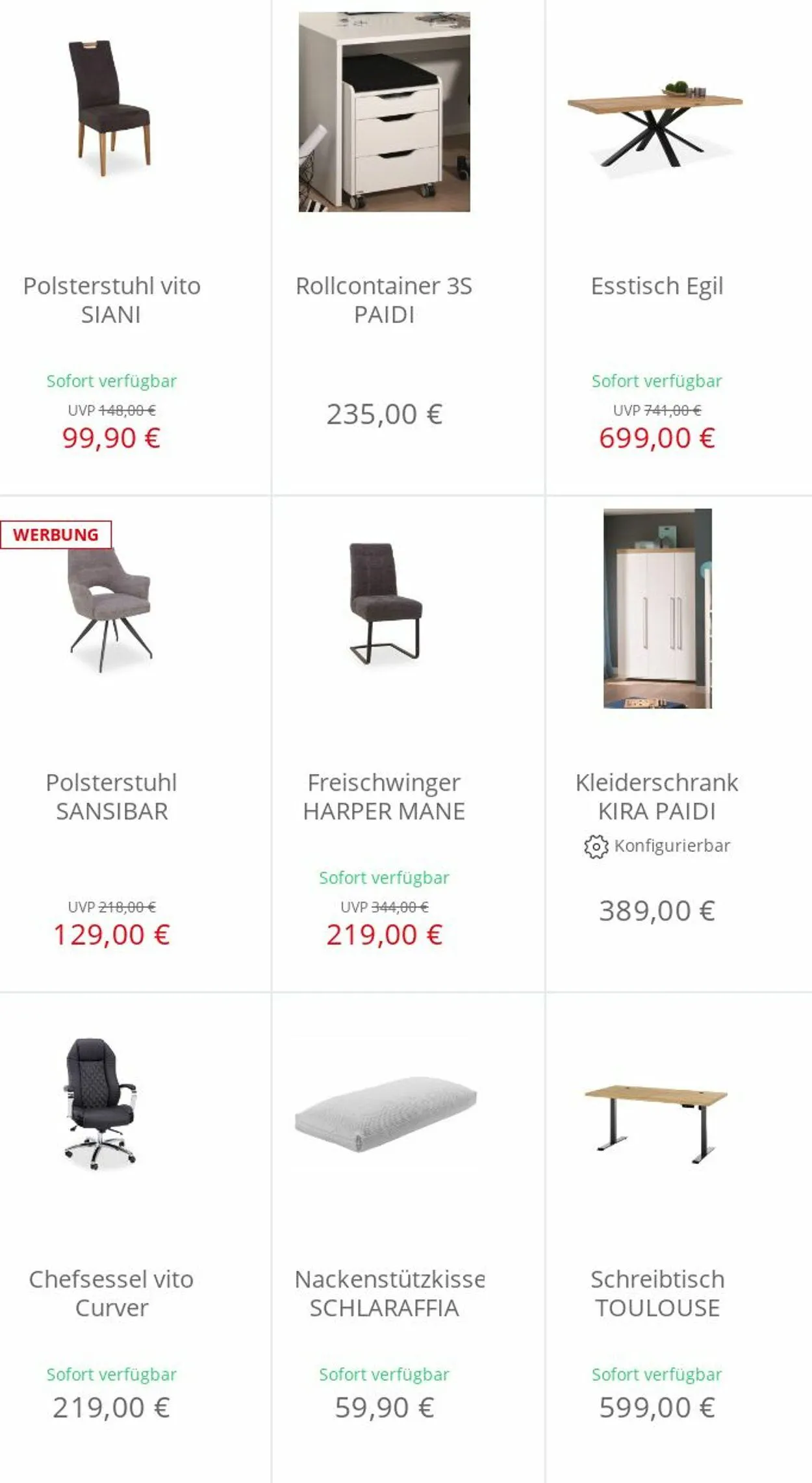Screen dimensions: 812x1483
Task: Open the Esstisch Egil product card
Action: pos(656,286)
